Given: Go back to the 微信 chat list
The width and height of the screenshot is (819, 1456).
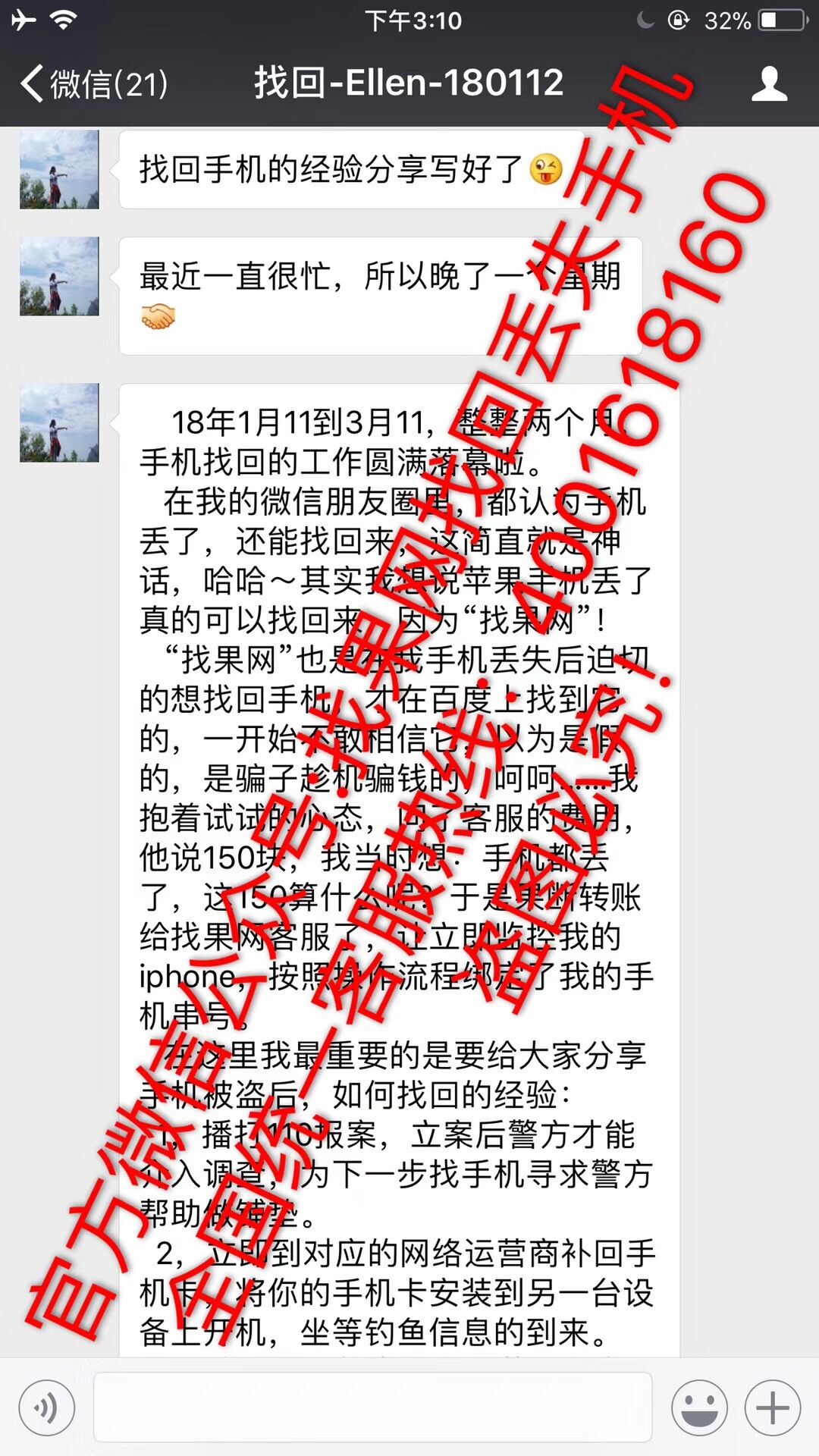Looking at the screenshot, I should [93, 83].
